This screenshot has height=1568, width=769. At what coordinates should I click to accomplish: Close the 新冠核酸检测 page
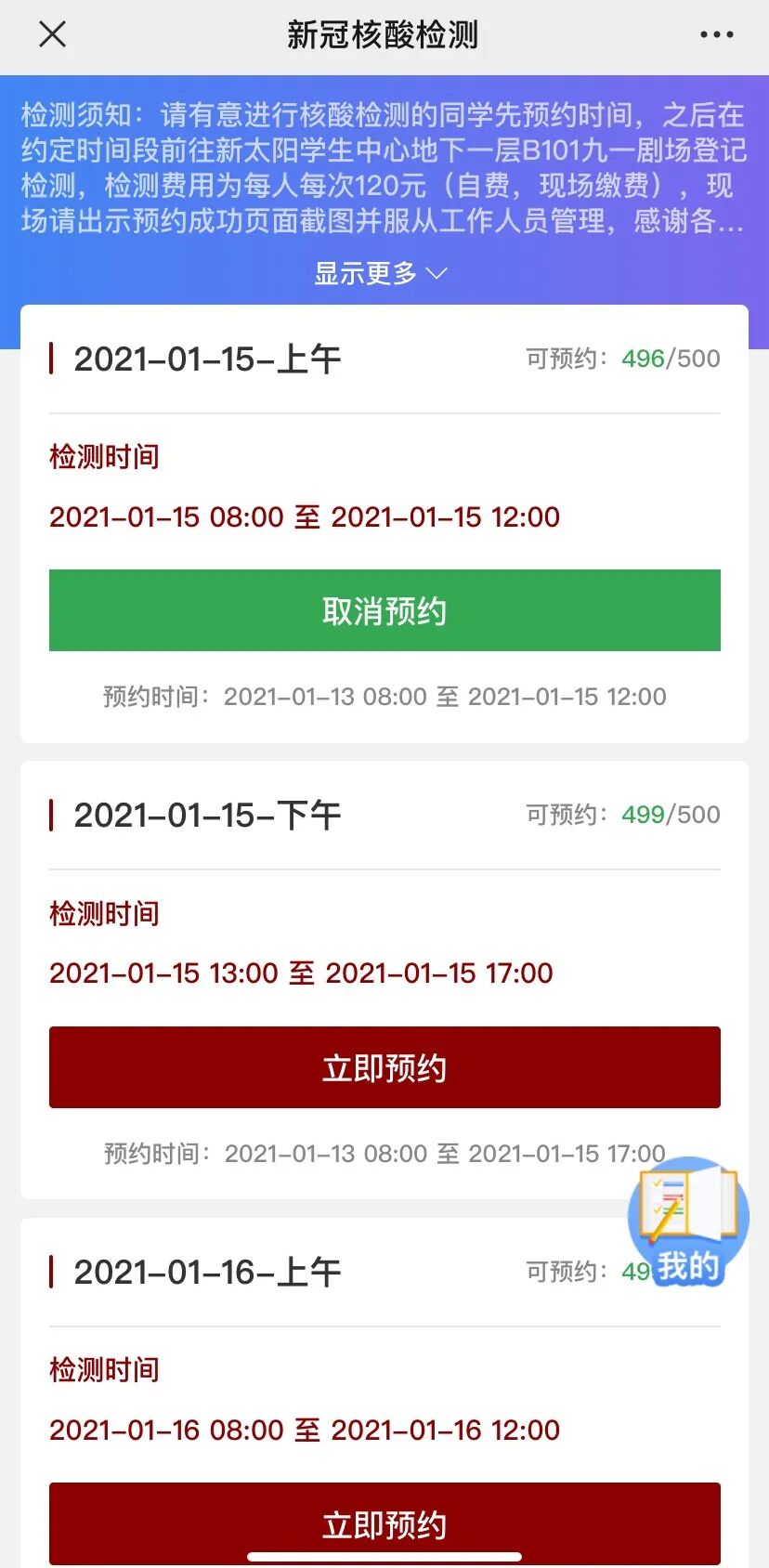[53, 35]
